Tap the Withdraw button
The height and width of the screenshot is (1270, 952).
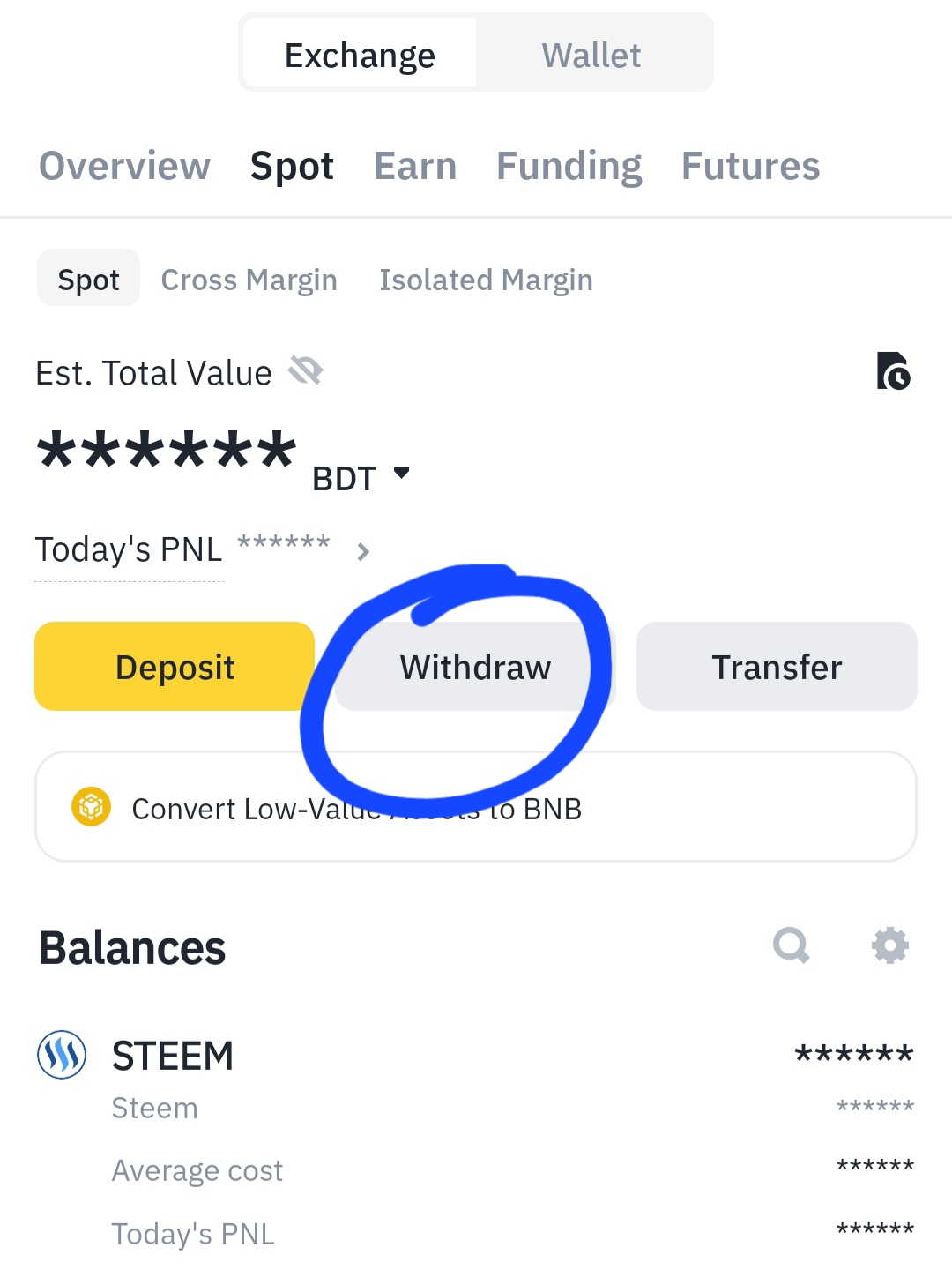coord(475,667)
